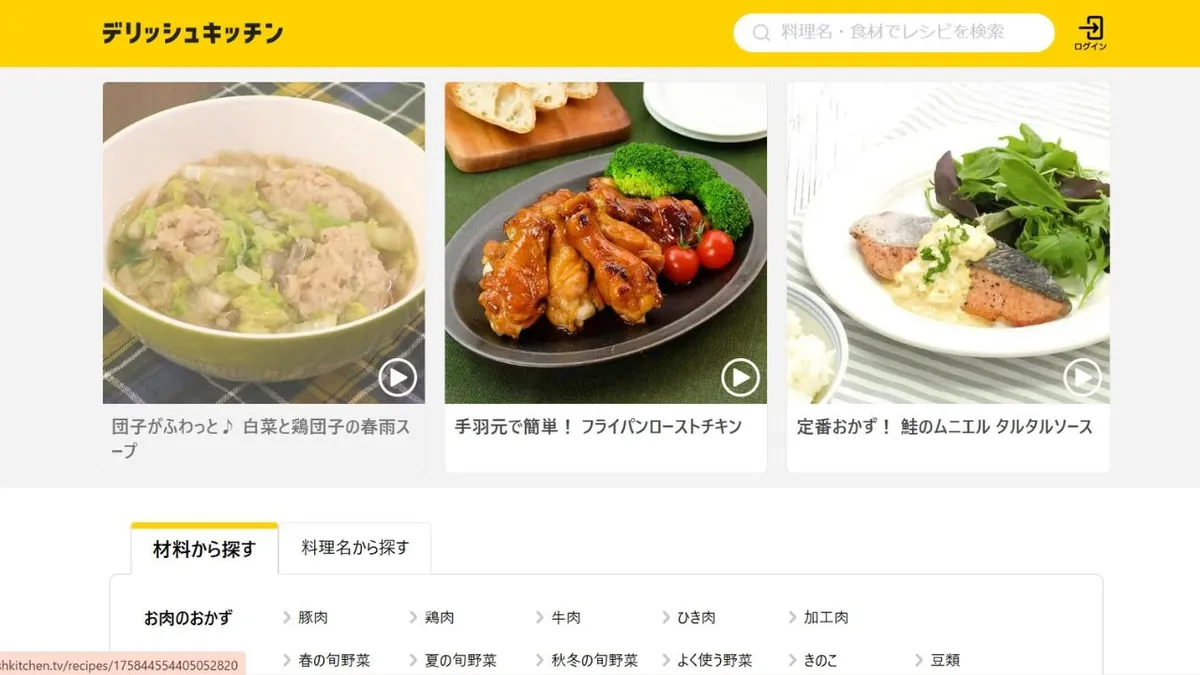Browse 豚肉 recipes
Screen dimensions: 1200x675
[x=312, y=618]
